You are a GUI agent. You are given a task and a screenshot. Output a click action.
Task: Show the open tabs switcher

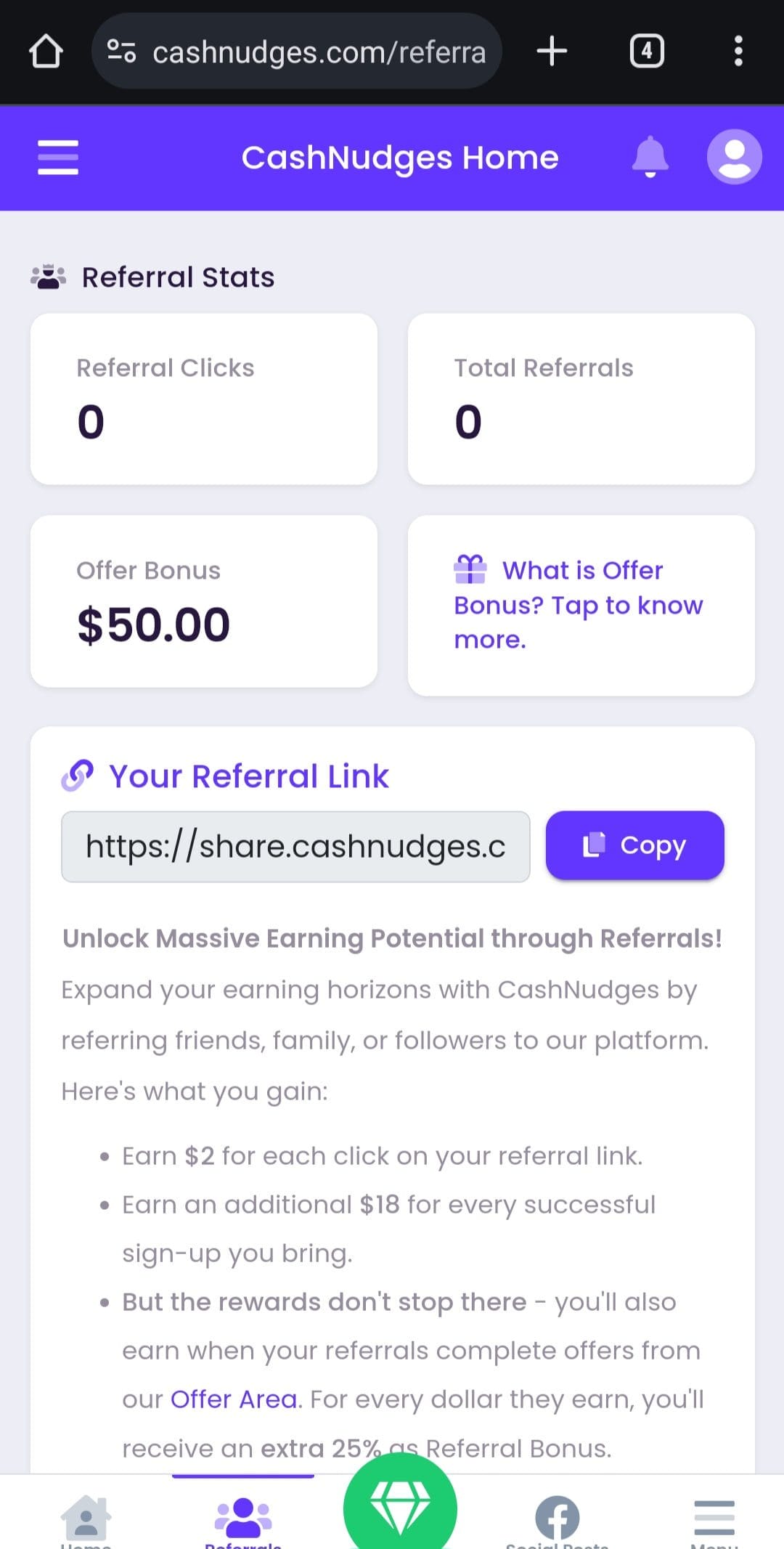[647, 52]
